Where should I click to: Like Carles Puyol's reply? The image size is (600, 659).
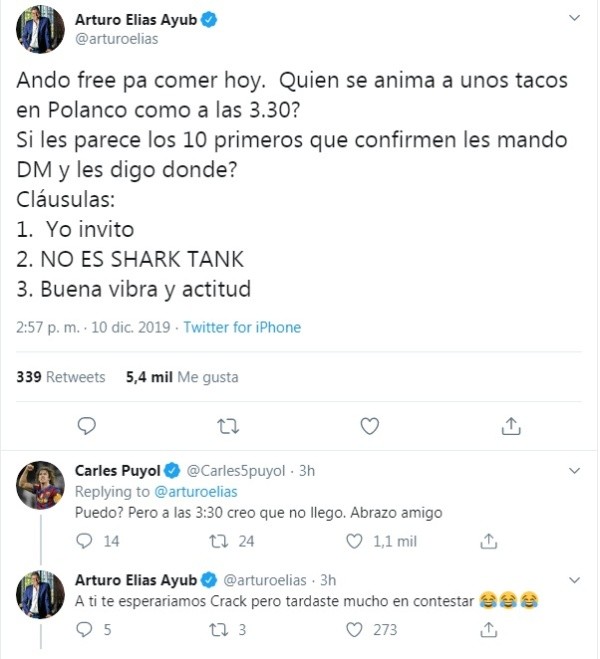pyautogui.click(x=354, y=541)
